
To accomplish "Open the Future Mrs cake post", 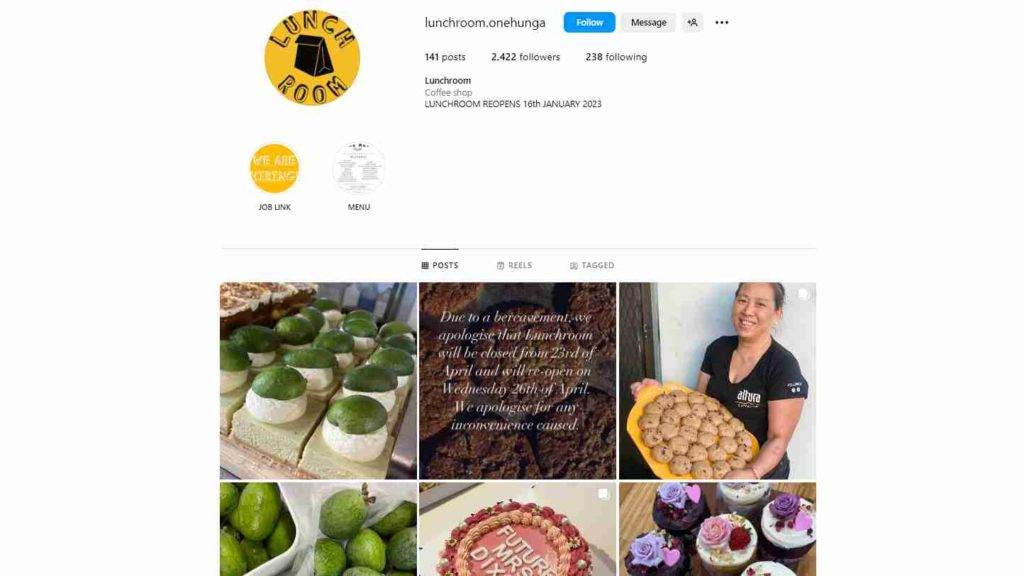I will pyautogui.click(x=517, y=529).
